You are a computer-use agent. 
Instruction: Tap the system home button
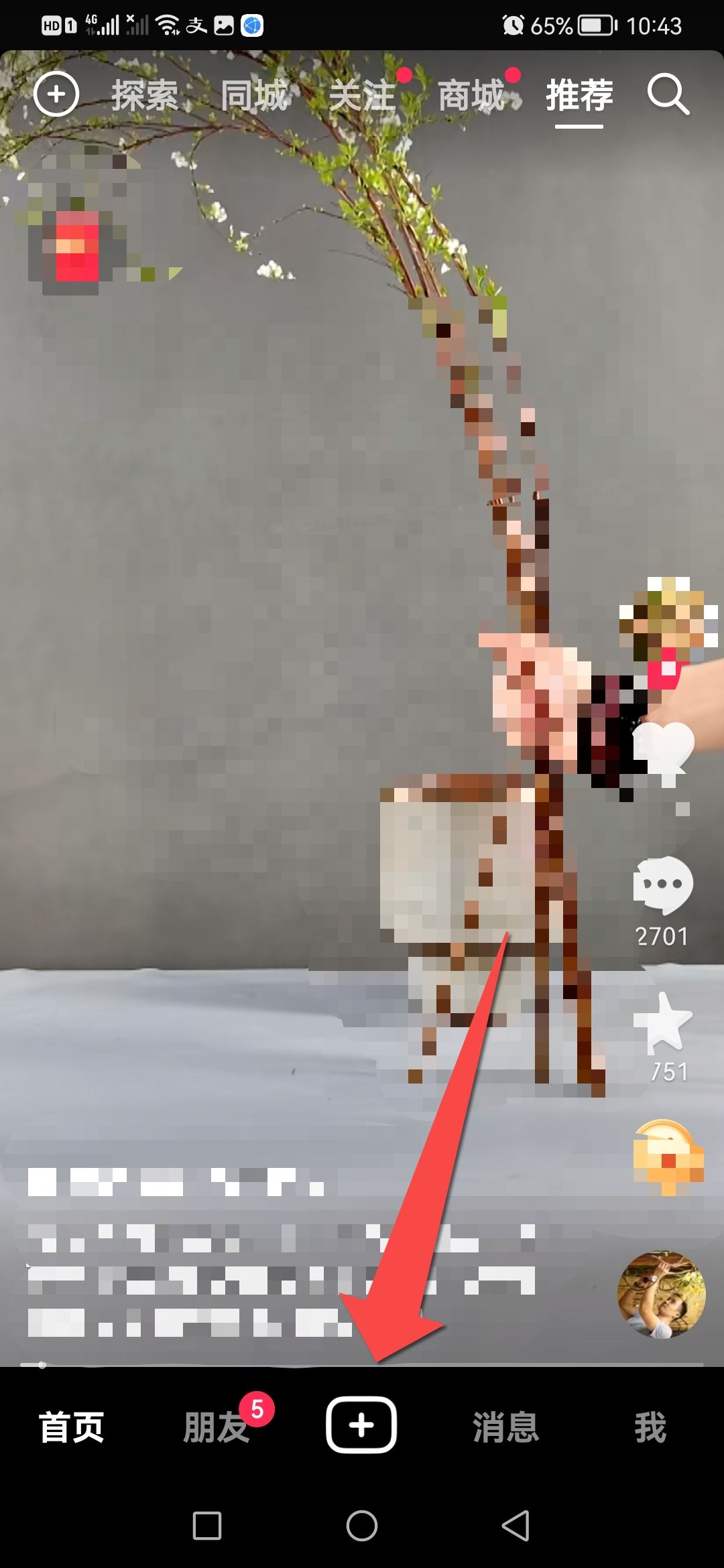tap(361, 1526)
